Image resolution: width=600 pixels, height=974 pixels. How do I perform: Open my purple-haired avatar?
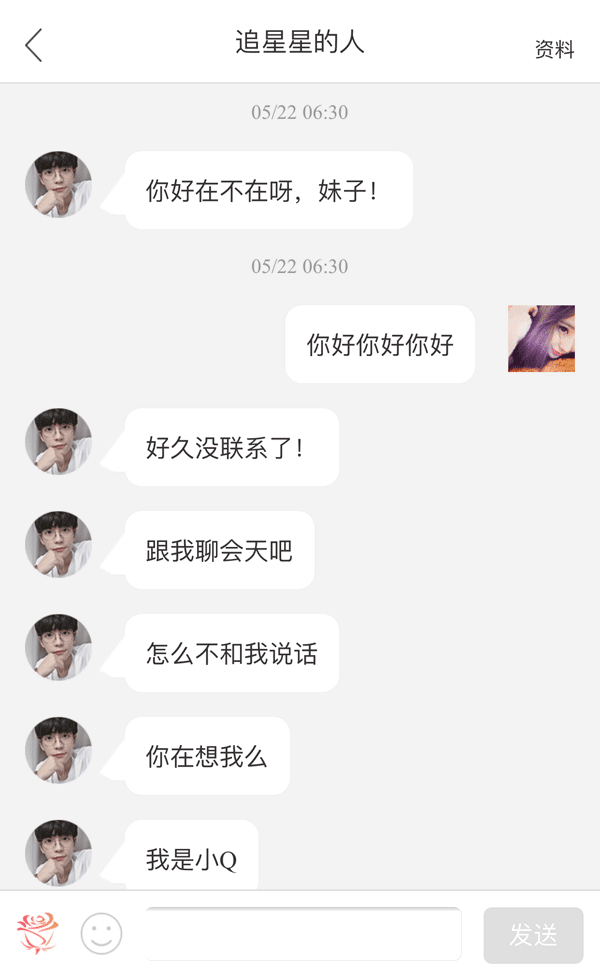tap(541, 339)
